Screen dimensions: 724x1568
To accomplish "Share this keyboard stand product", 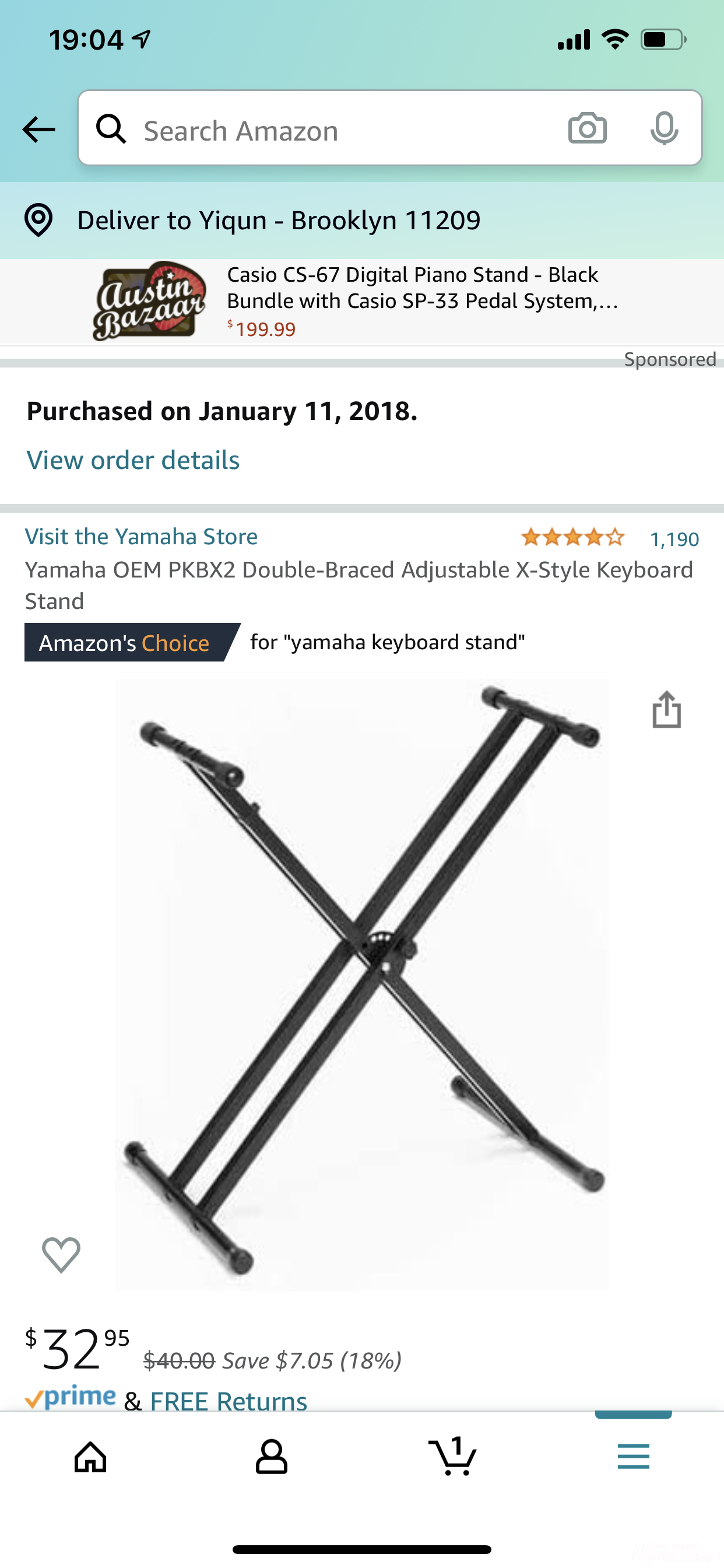I will click(x=666, y=709).
